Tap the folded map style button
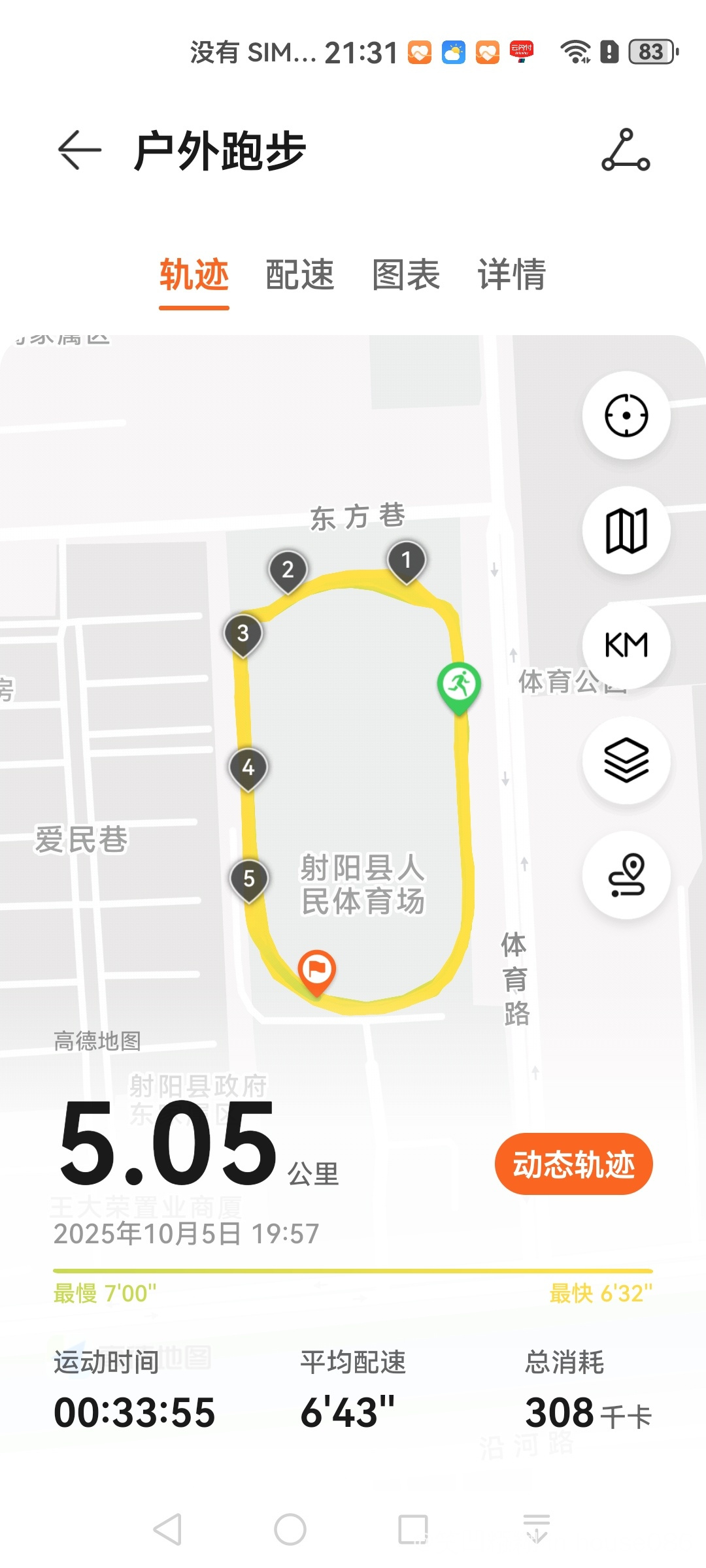This screenshot has height=1568, width=706. click(626, 531)
